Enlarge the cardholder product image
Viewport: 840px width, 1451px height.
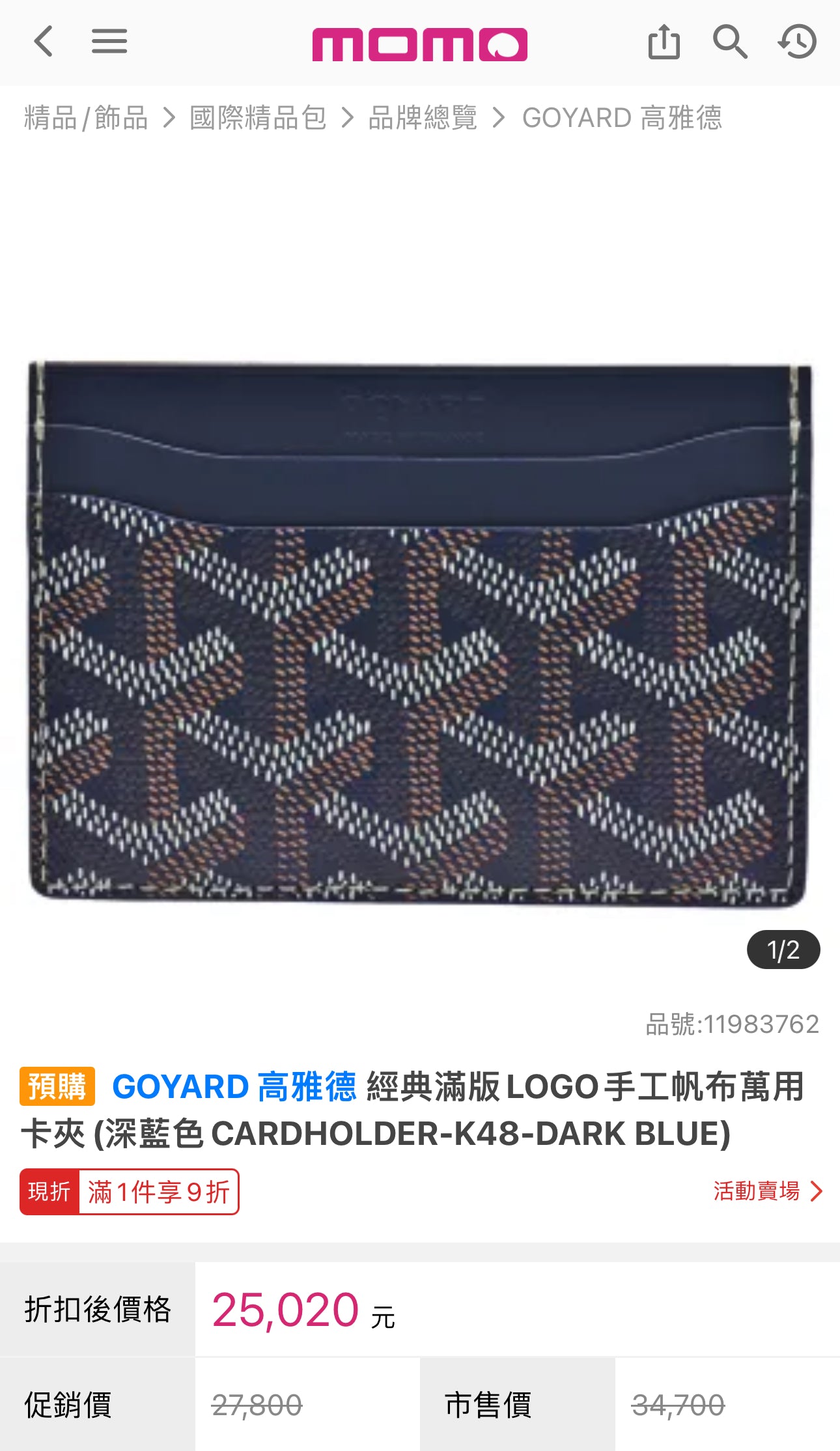[x=419, y=632]
